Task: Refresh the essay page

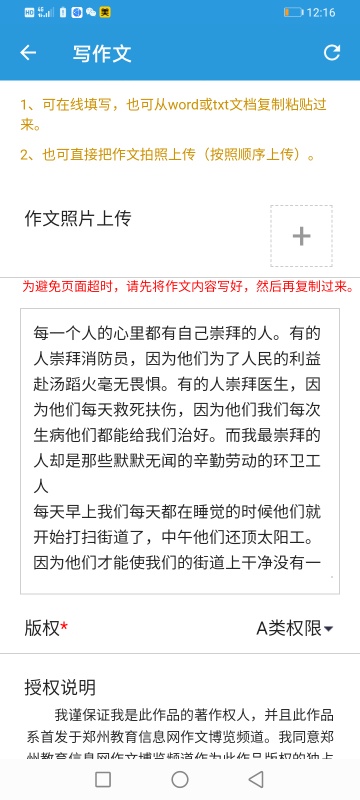Action: click(x=332, y=53)
